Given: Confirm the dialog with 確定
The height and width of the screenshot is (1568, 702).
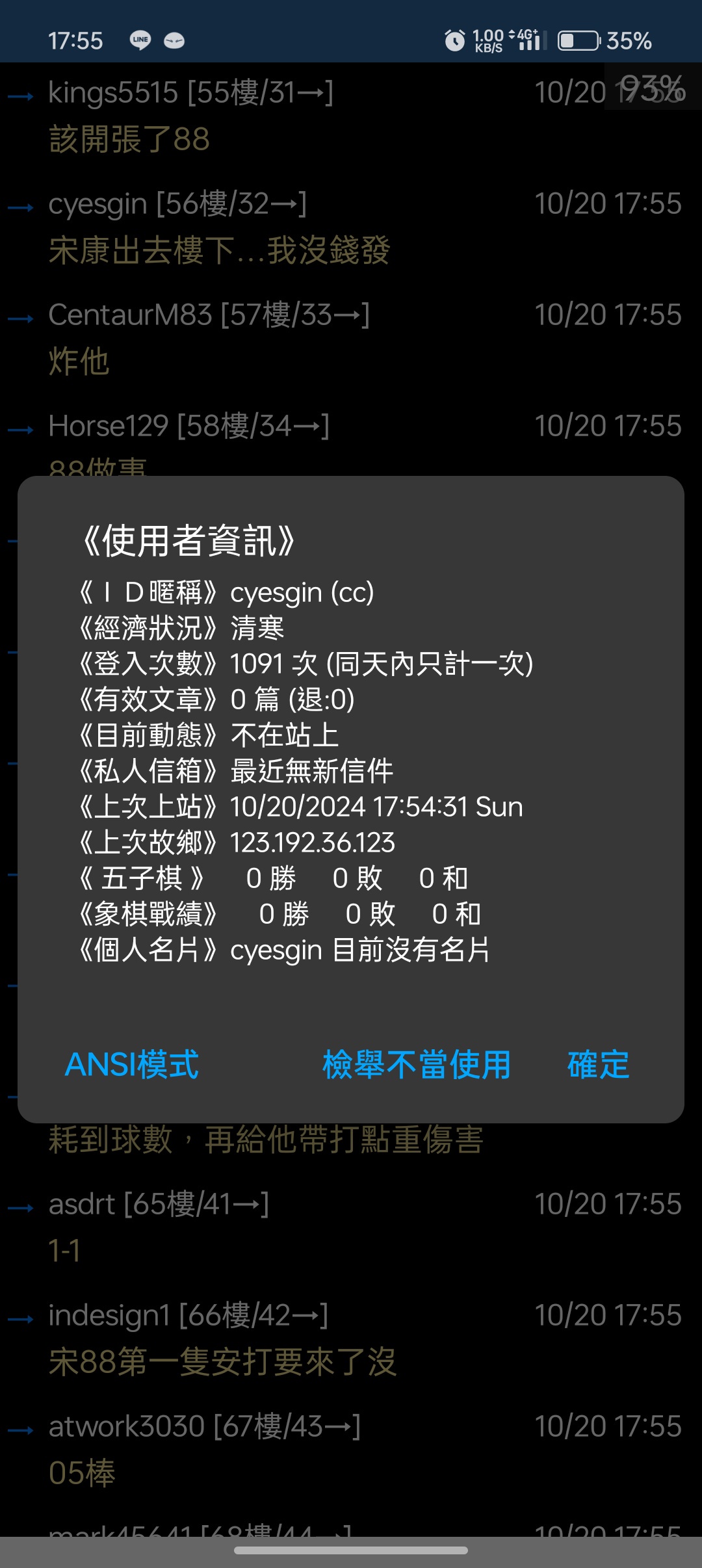Looking at the screenshot, I should pyautogui.click(x=598, y=1065).
